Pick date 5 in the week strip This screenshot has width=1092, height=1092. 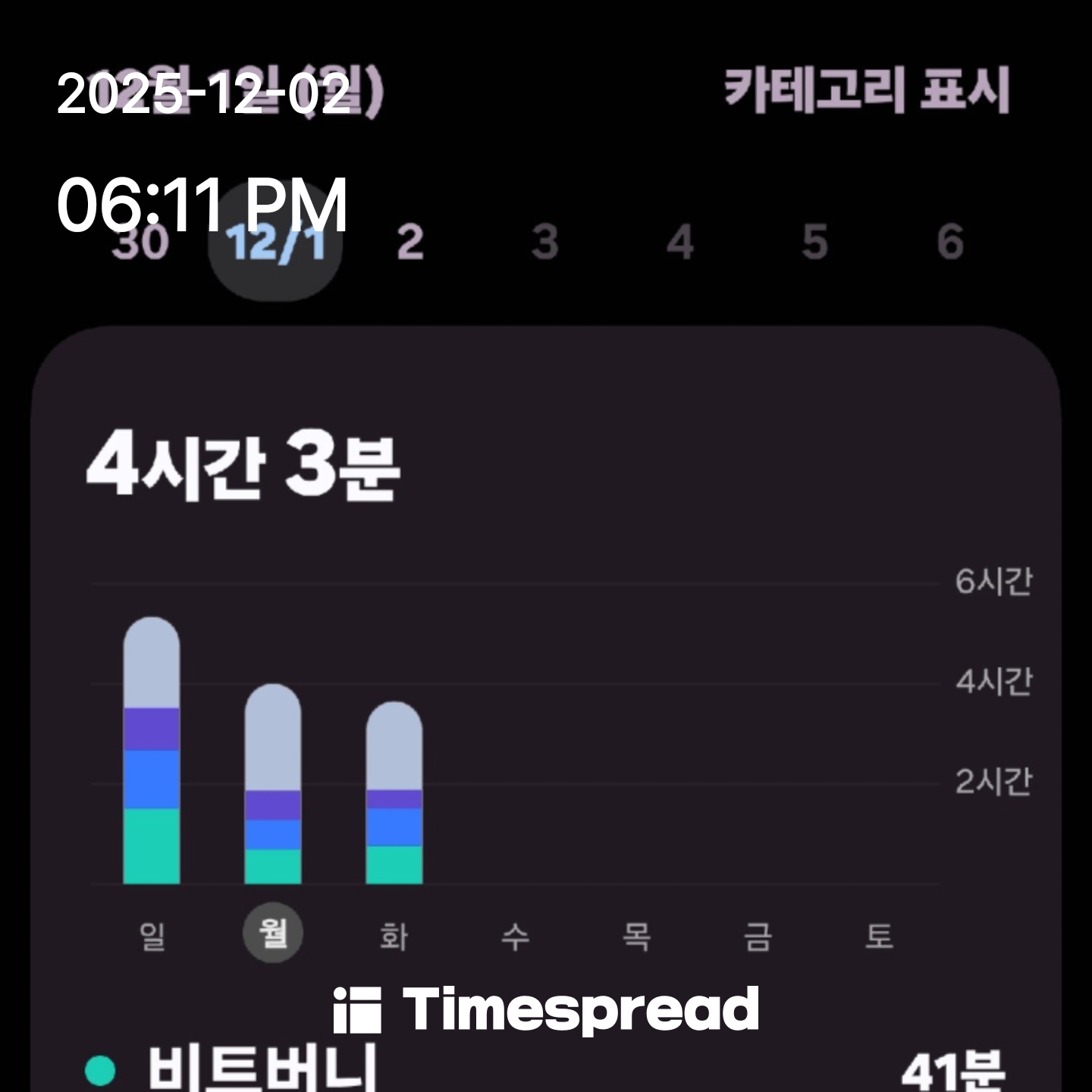pos(815,243)
